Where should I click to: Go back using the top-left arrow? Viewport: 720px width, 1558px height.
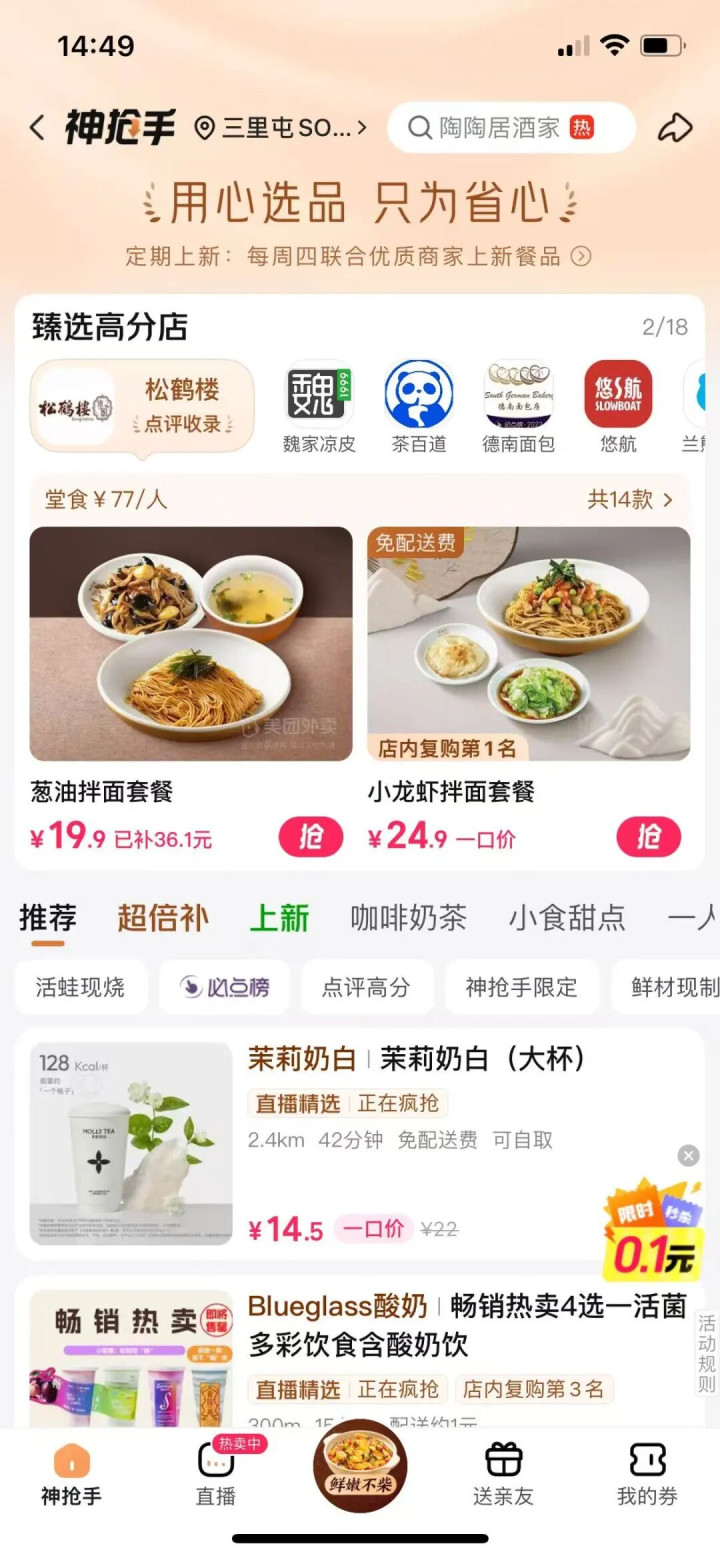coord(38,128)
